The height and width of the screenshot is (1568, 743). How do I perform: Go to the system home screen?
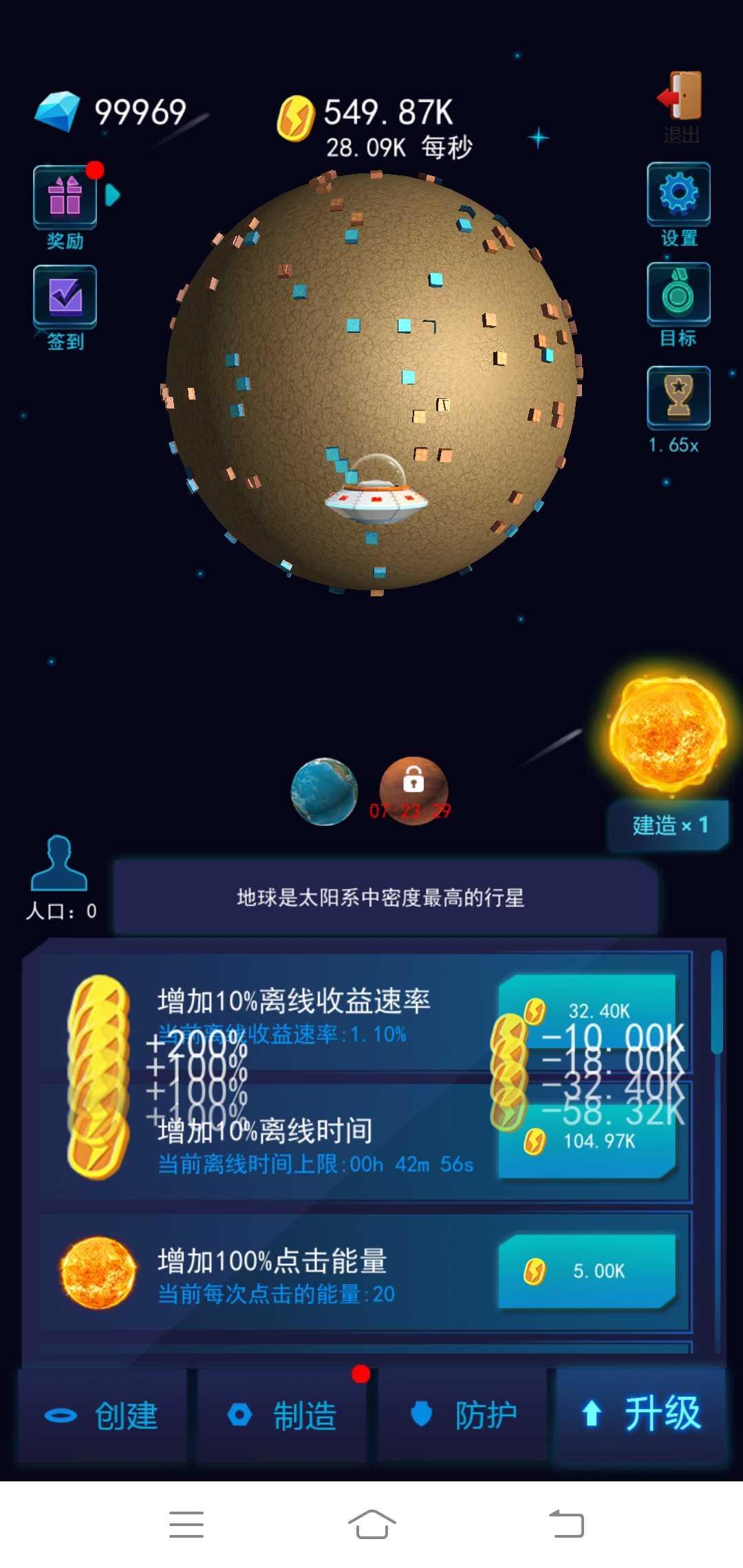(x=371, y=1524)
